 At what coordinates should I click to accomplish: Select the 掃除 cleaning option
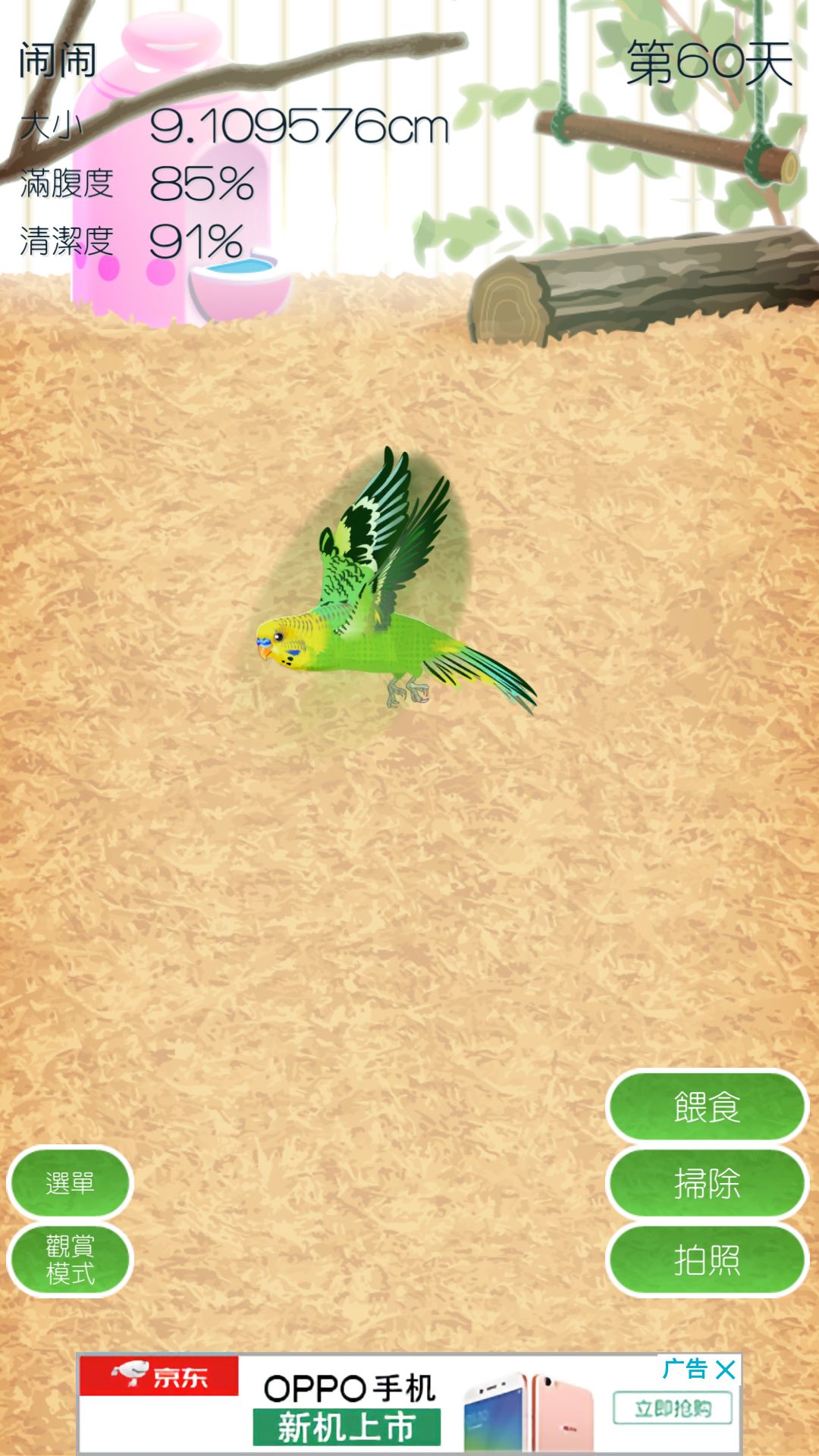[707, 1183]
